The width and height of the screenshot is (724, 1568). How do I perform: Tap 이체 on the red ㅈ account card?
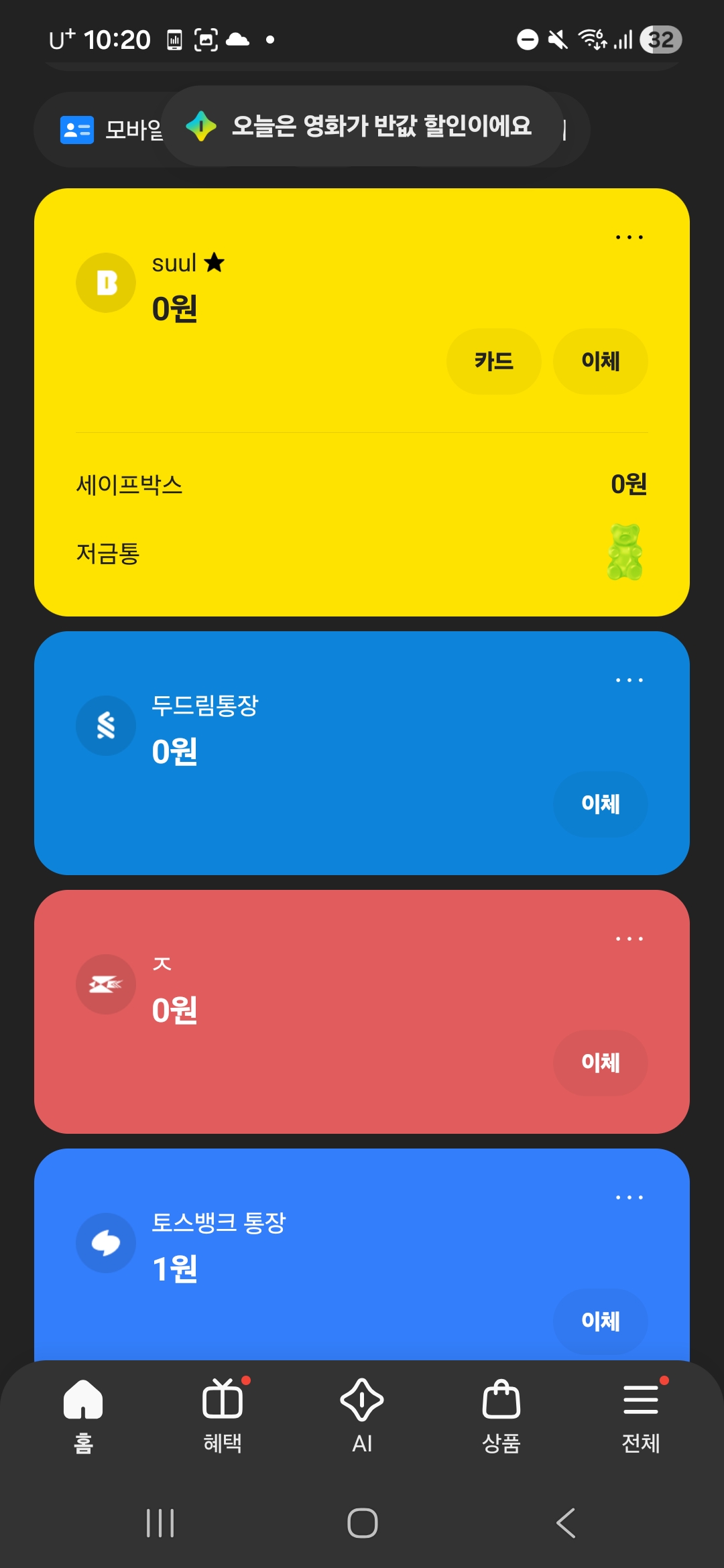pos(600,1063)
